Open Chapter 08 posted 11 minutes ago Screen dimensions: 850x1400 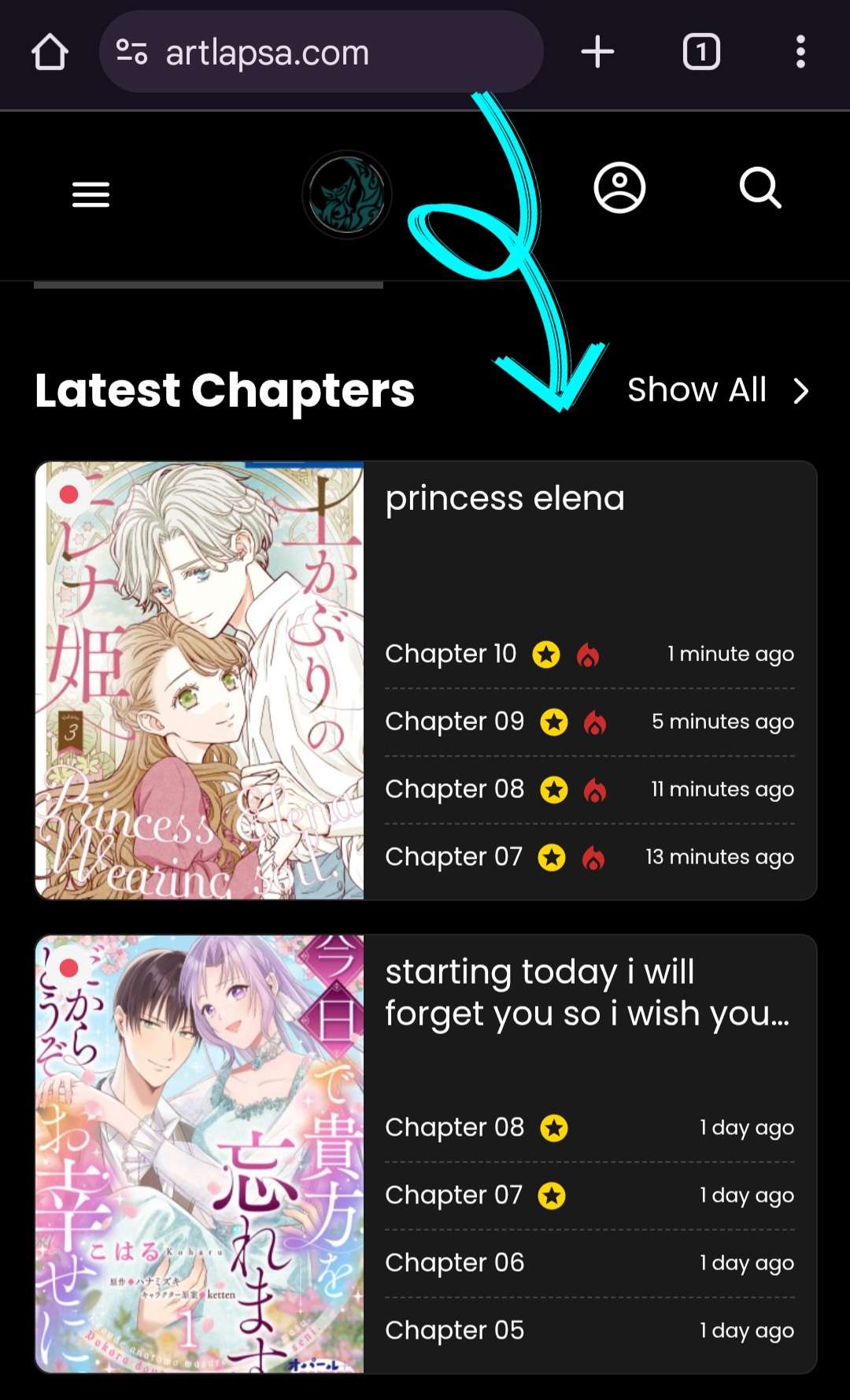tap(454, 789)
